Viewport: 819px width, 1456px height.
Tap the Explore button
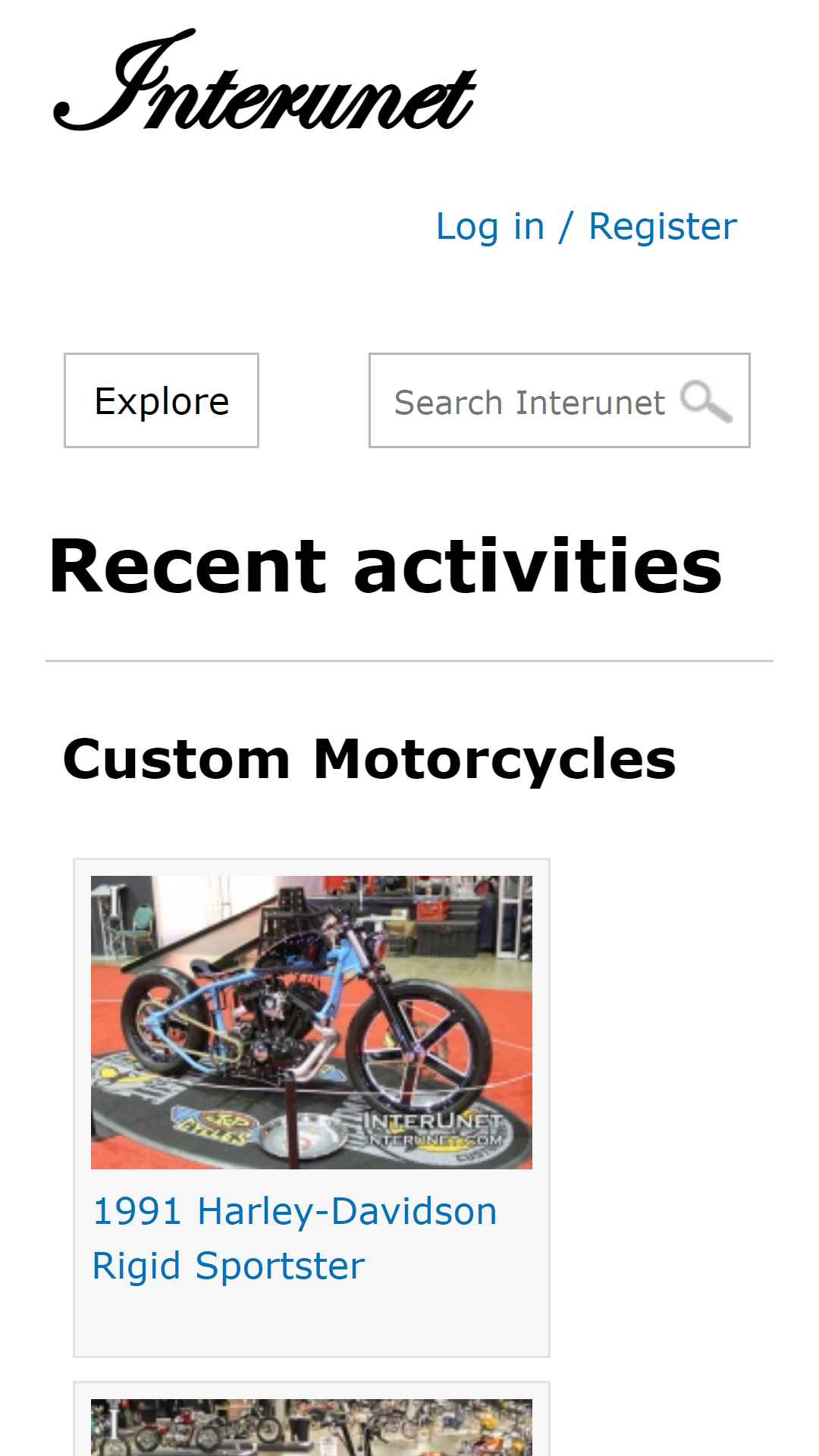[162, 400]
